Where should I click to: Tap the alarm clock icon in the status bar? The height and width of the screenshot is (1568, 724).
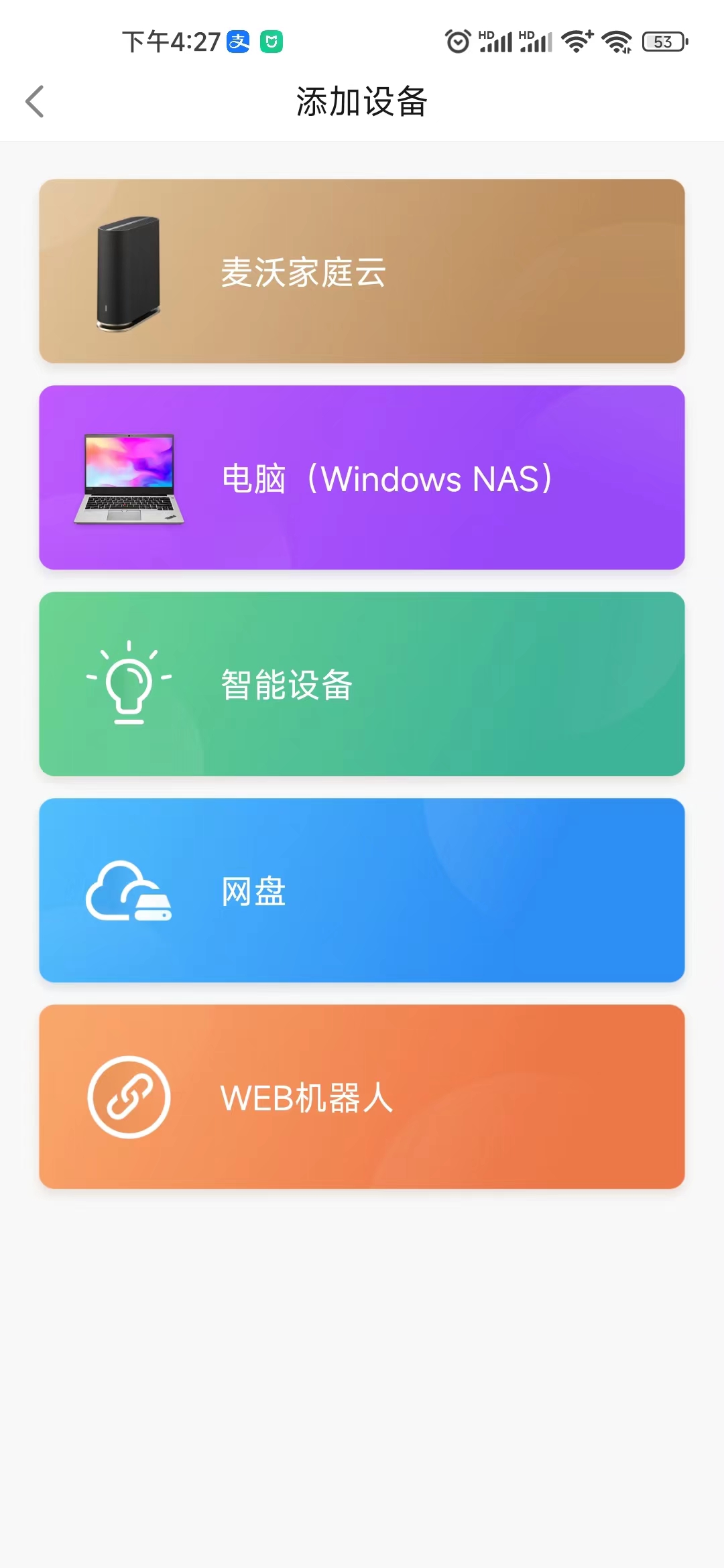458,40
